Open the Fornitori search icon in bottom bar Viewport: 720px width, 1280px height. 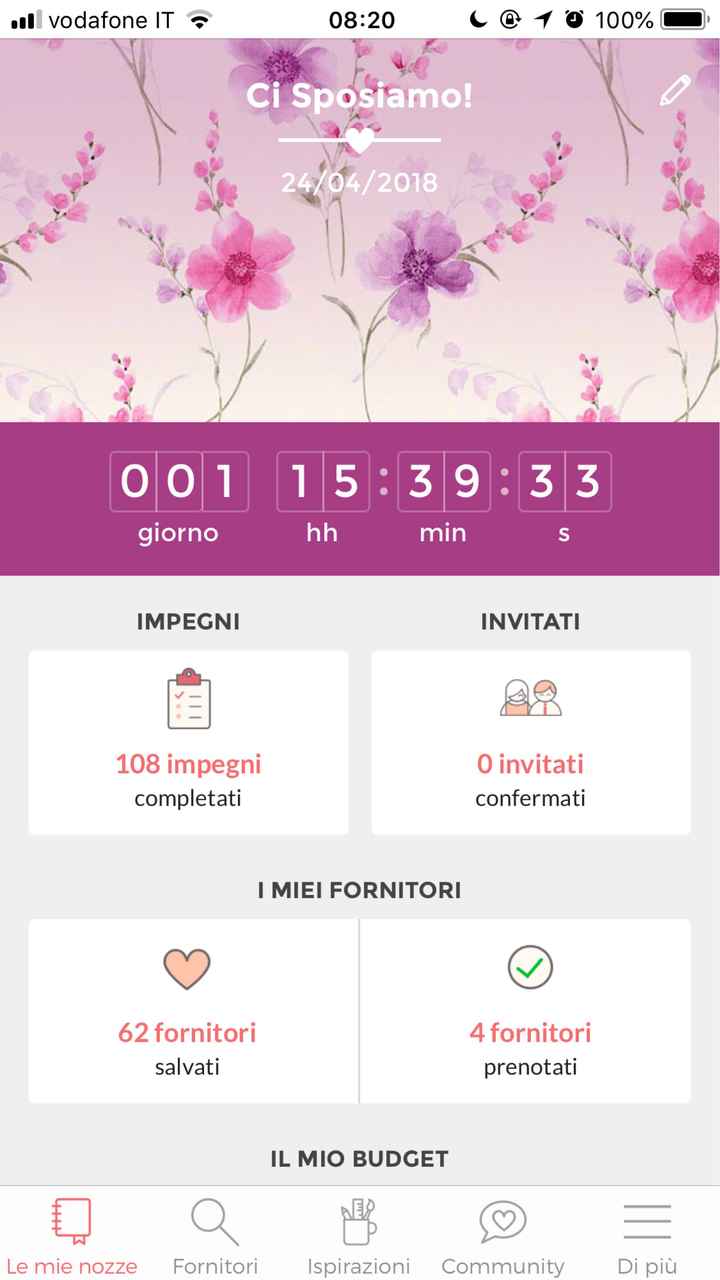(x=214, y=1220)
